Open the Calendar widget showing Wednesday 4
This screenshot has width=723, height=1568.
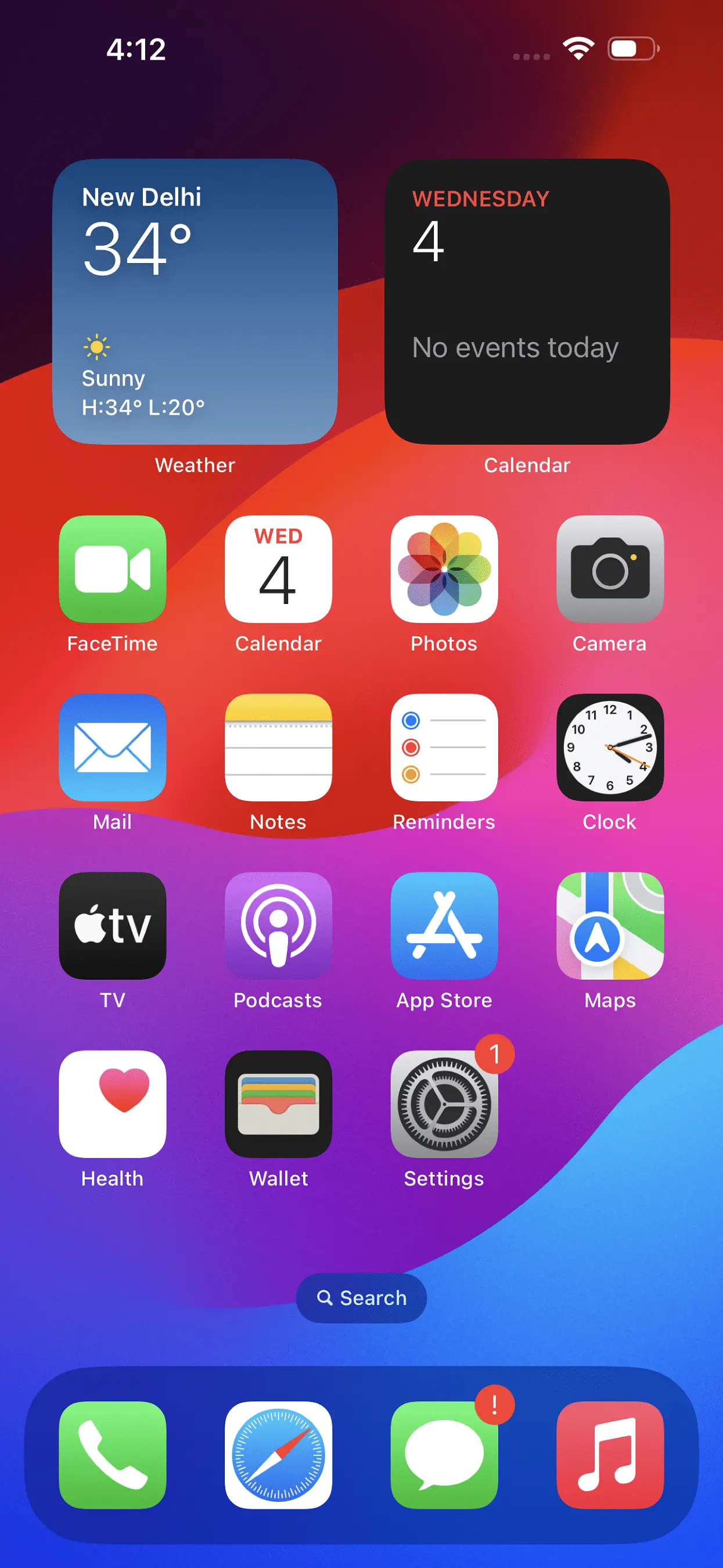tap(527, 302)
